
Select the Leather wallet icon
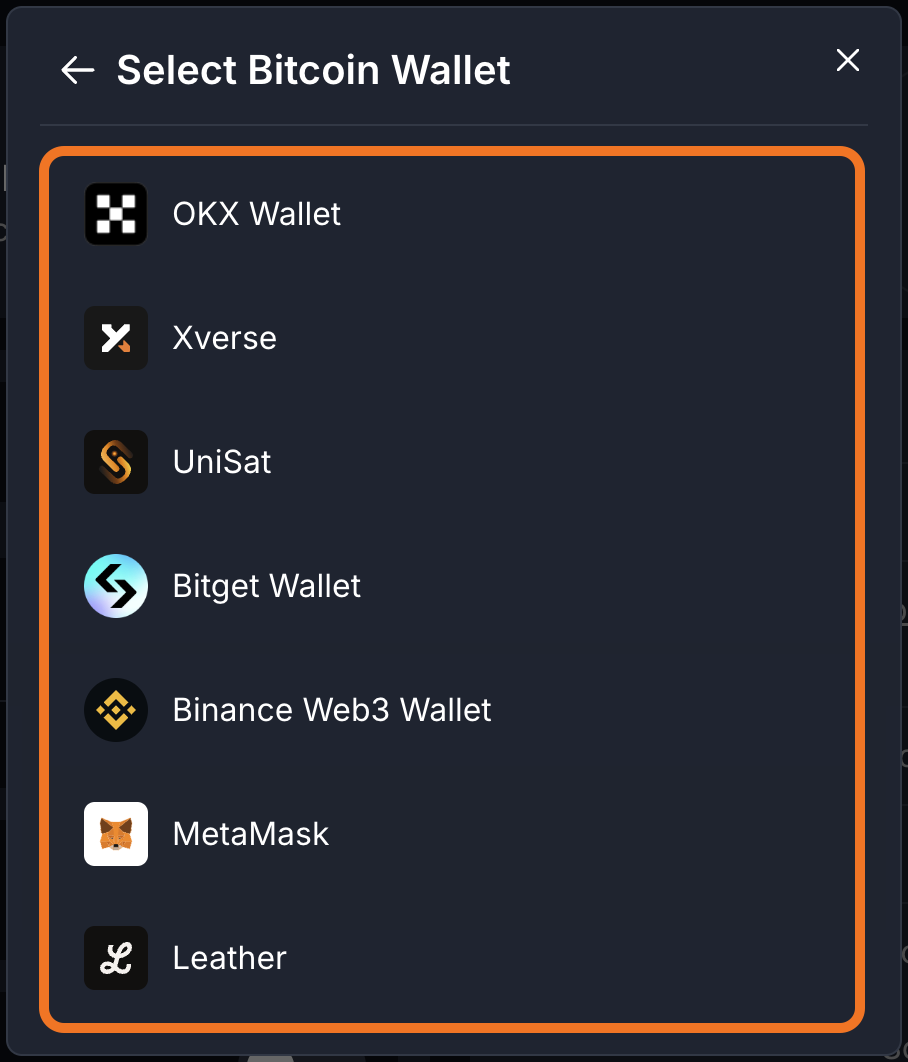pos(116,957)
